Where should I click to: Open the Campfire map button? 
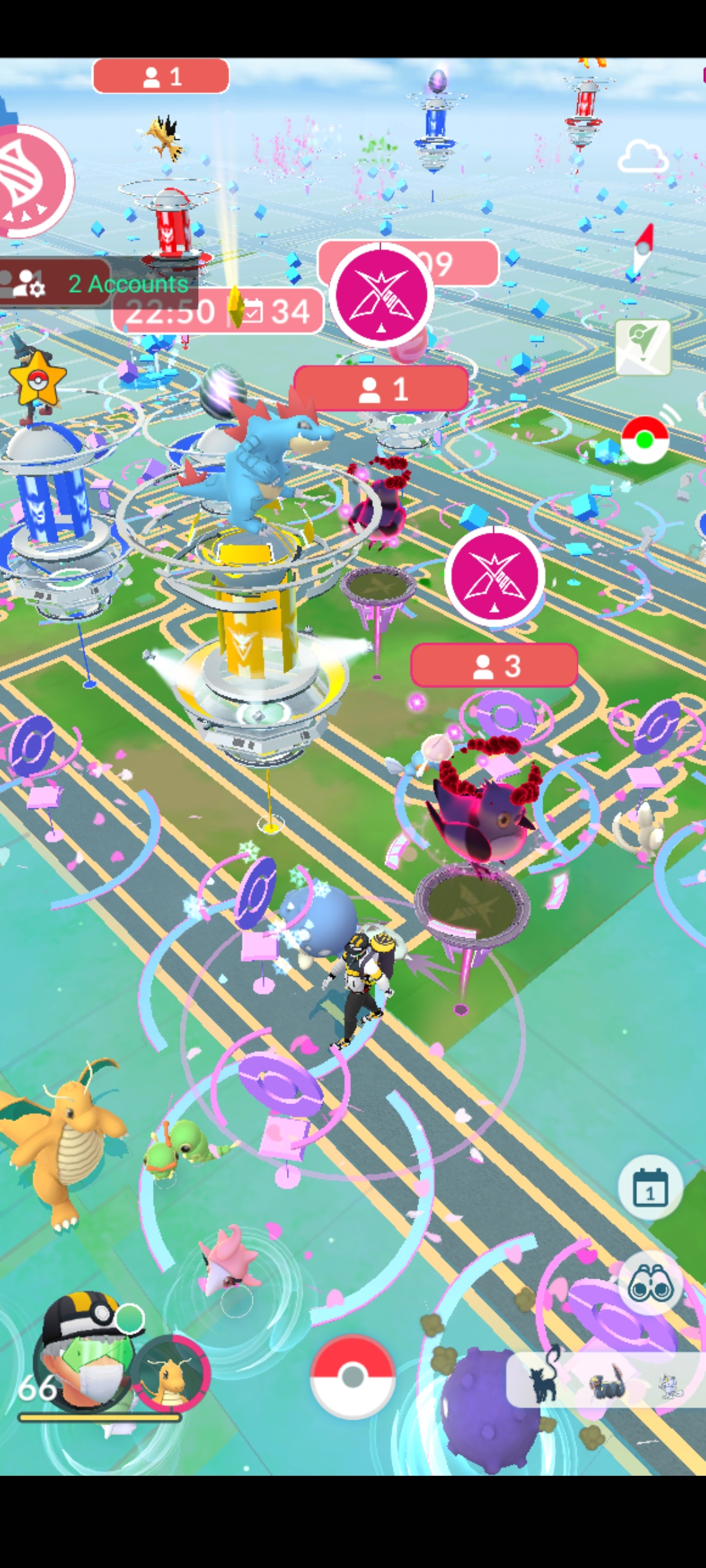coord(643,346)
